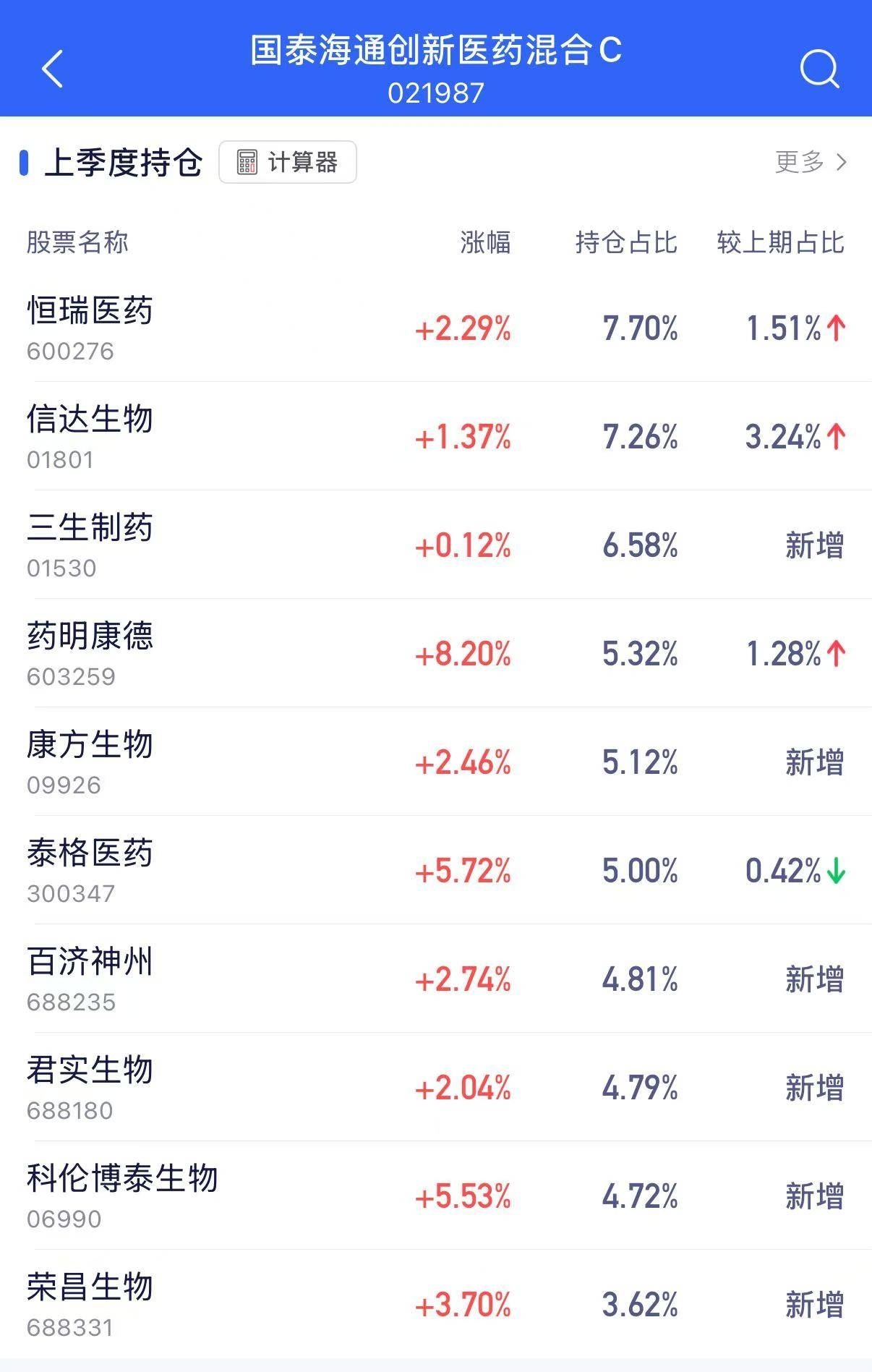
Task: View 荣昌生物 stock details
Action: tap(436, 1304)
